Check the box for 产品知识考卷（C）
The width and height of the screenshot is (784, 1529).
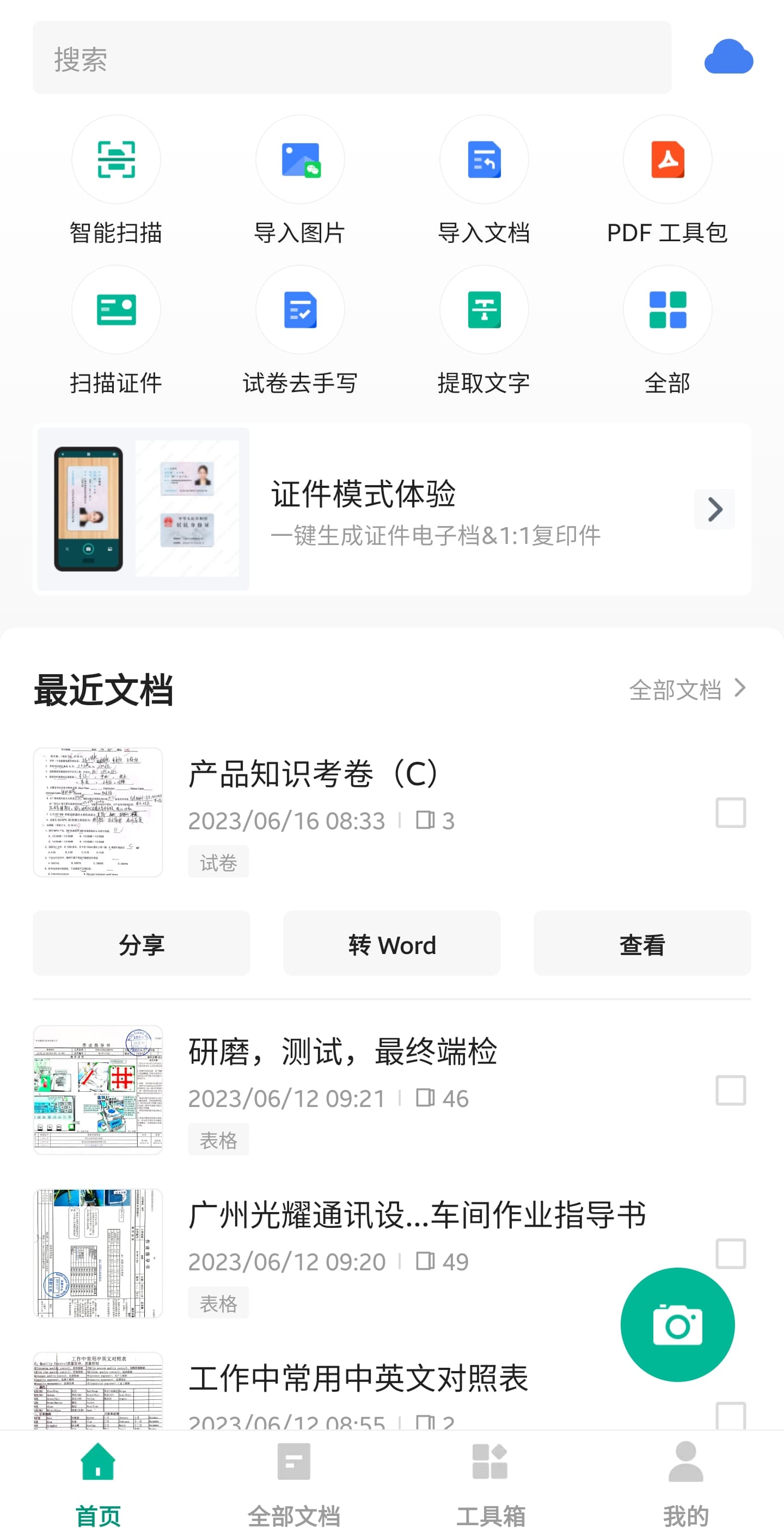[730, 812]
